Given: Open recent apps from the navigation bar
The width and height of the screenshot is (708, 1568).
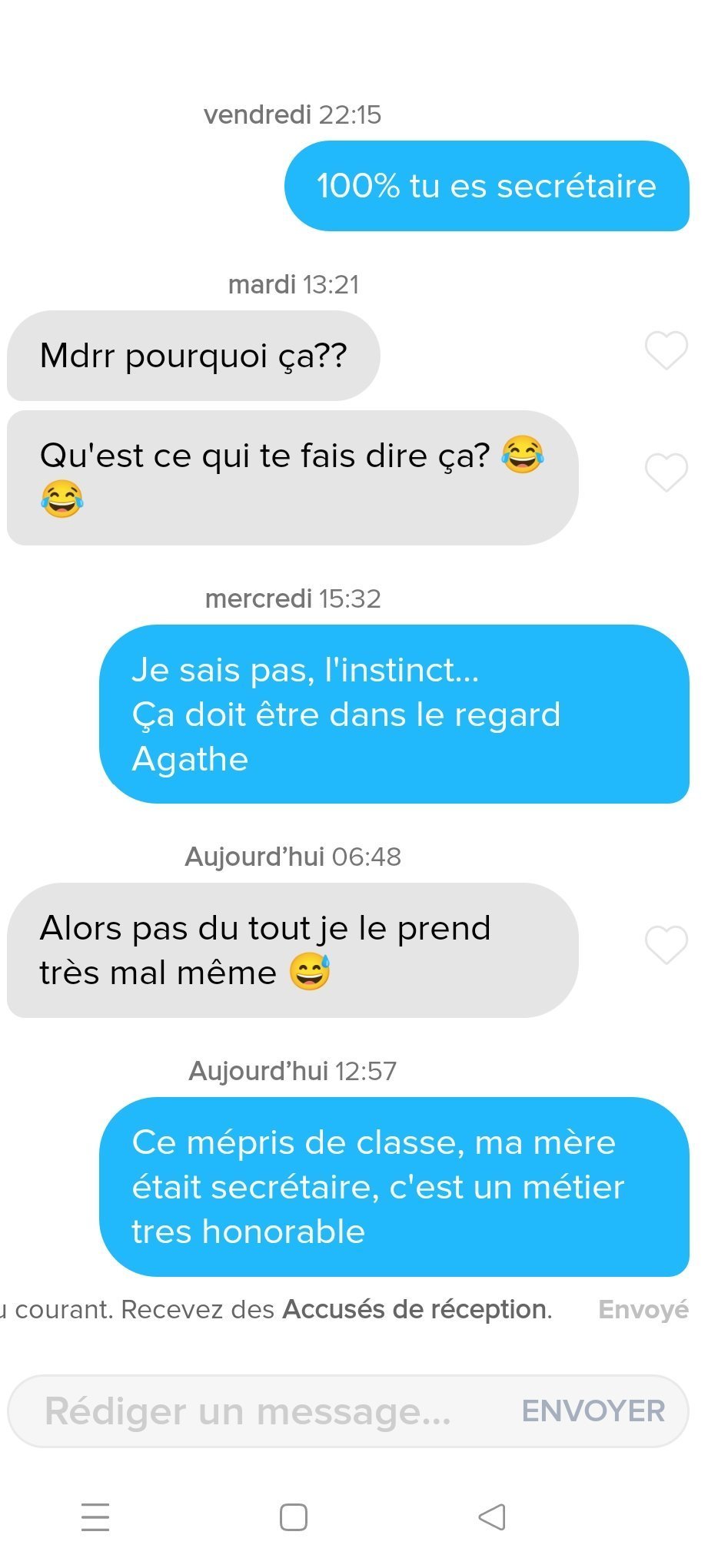Looking at the screenshot, I should 95,1517.
